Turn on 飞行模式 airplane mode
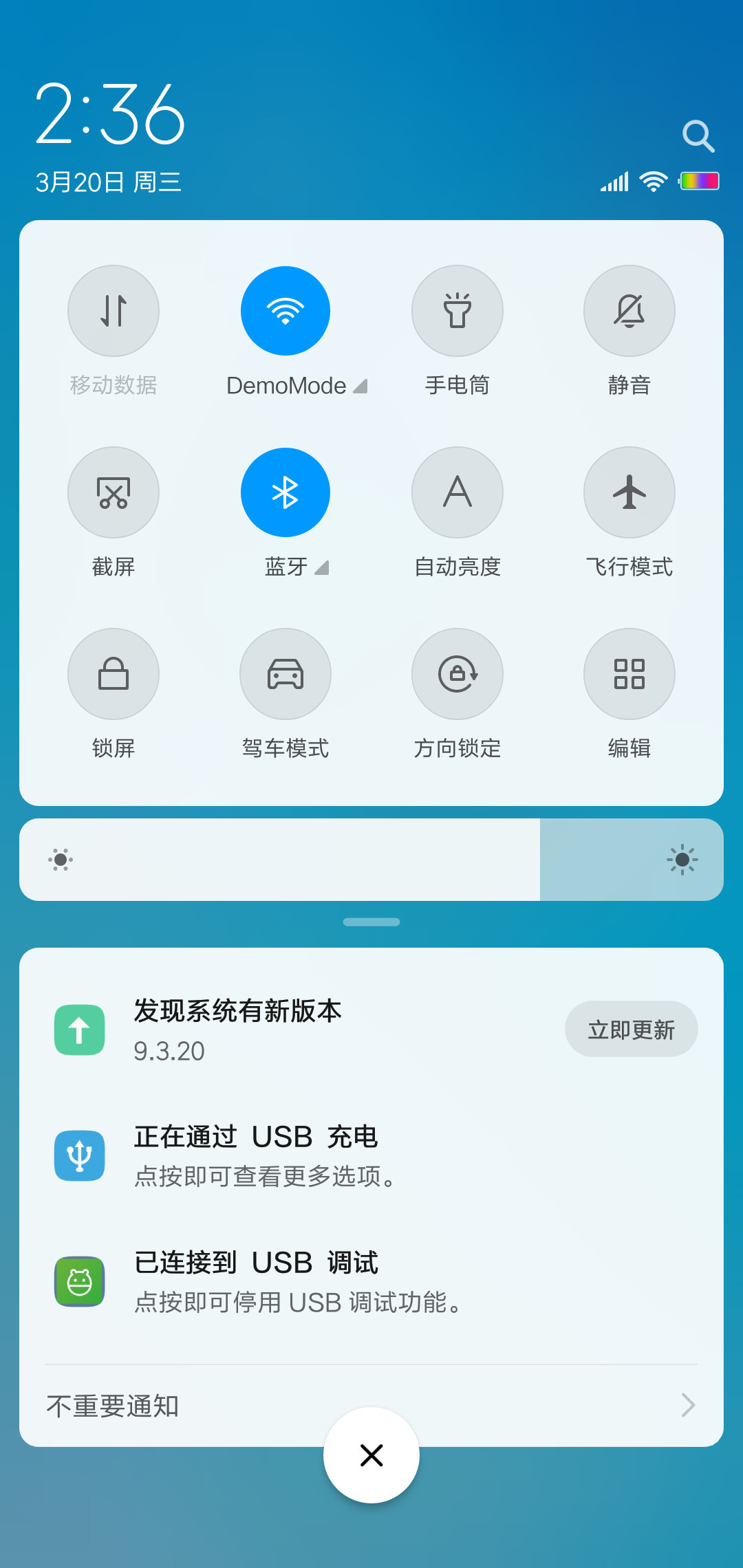Viewport: 743px width, 1568px height. 629,492
